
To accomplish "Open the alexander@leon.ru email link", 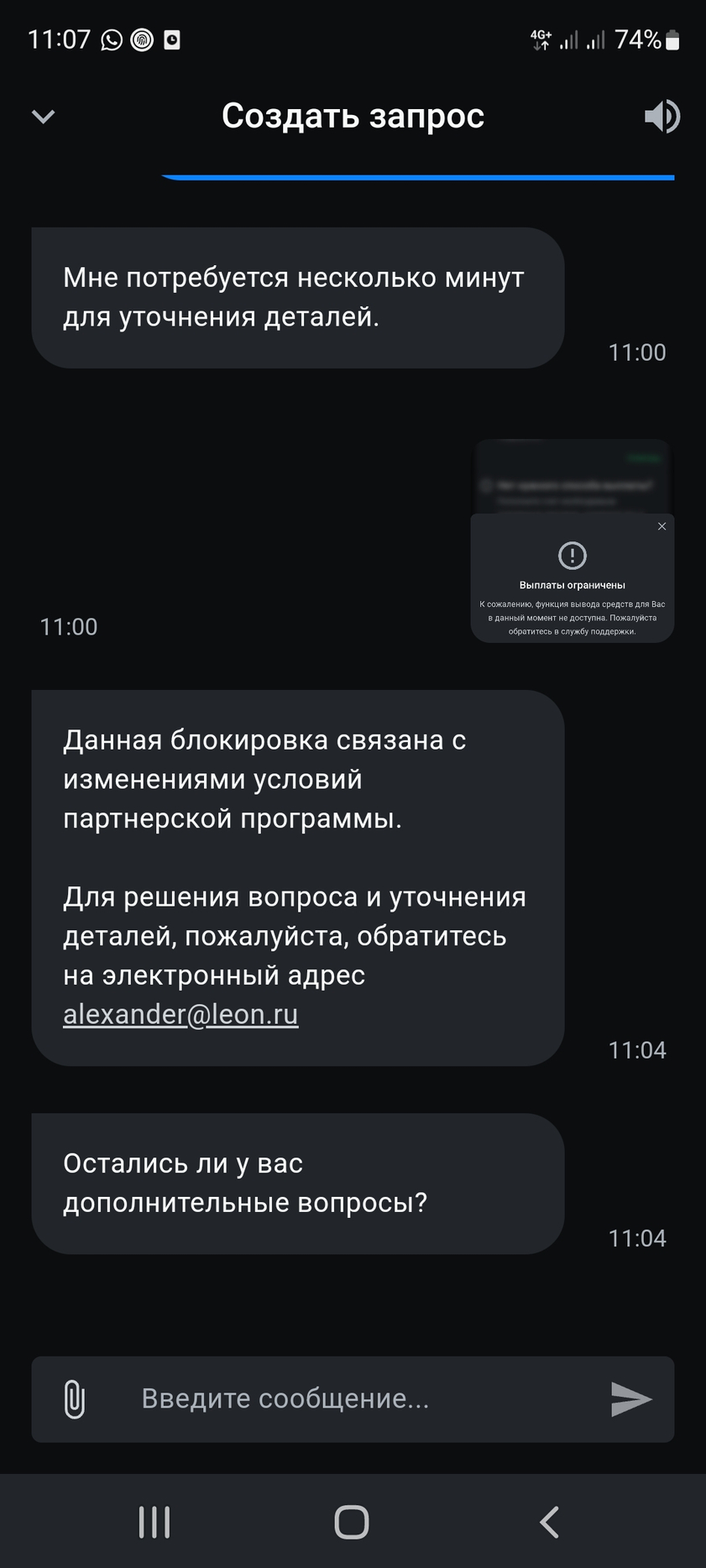I will (180, 1014).
